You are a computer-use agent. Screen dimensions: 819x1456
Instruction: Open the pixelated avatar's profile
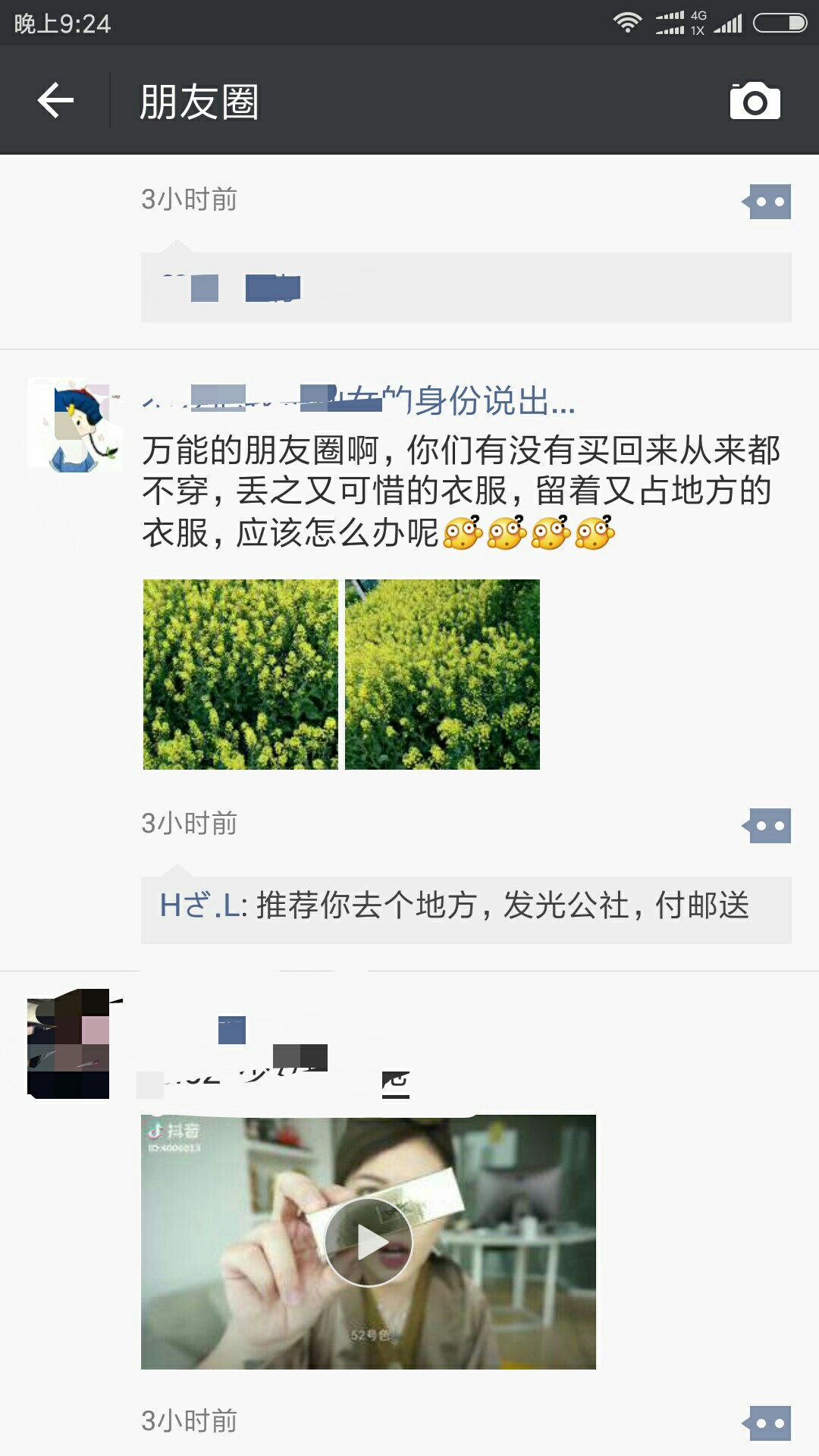click(70, 1045)
